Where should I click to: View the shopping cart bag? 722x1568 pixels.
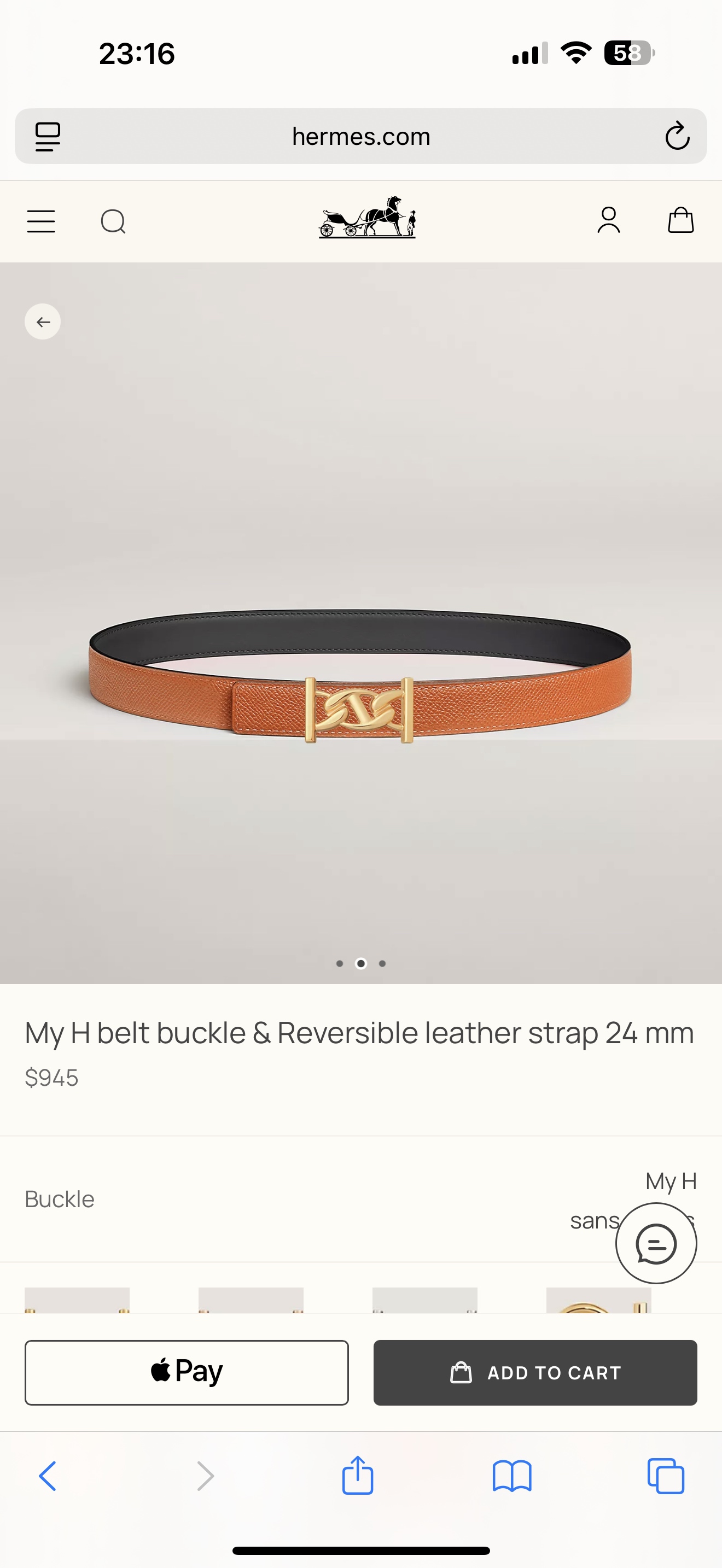pyautogui.click(x=680, y=220)
